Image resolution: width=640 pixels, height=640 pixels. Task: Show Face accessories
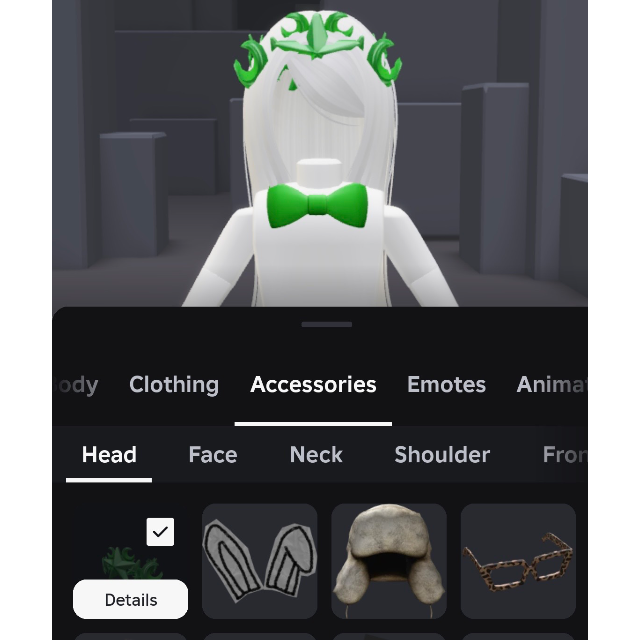[213, 455]
